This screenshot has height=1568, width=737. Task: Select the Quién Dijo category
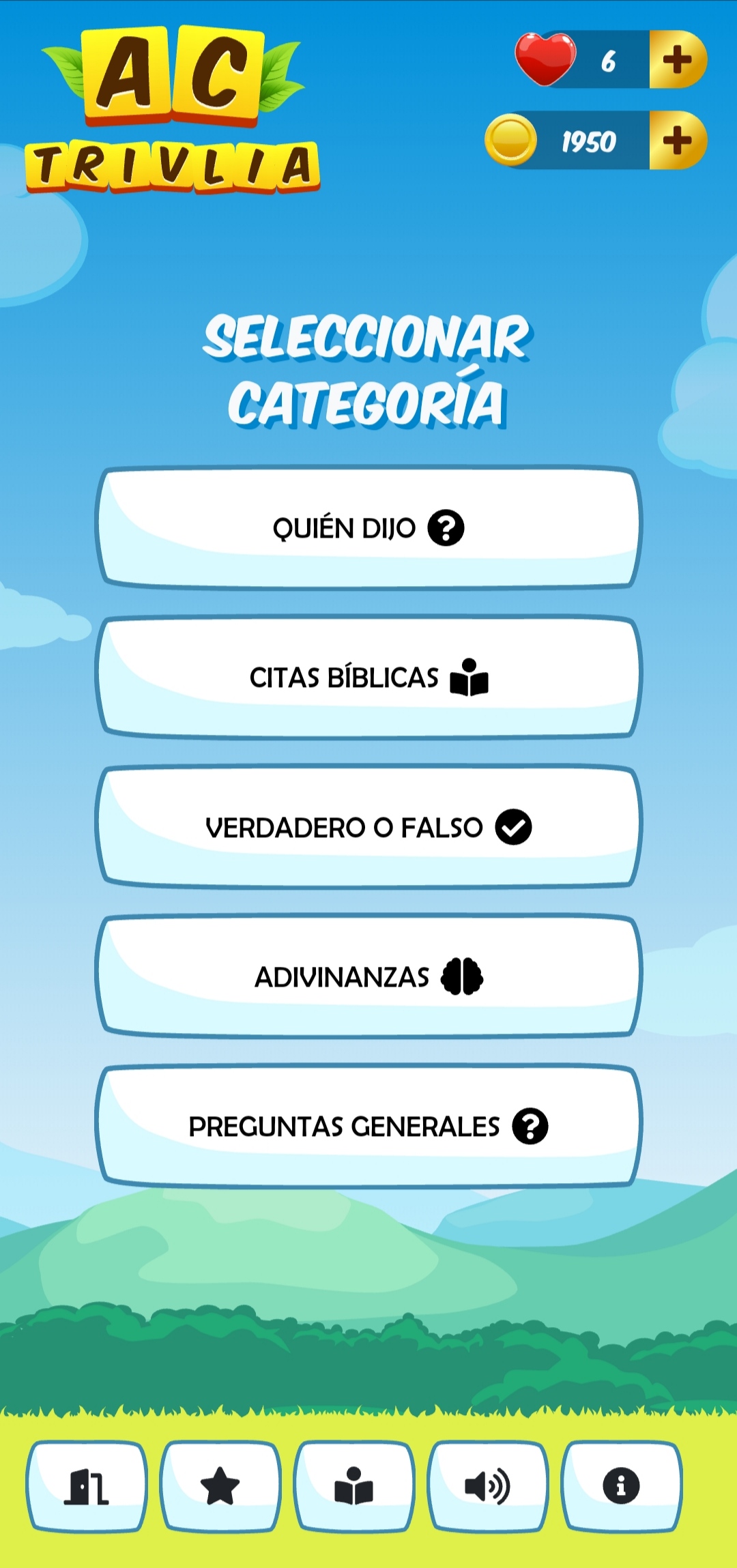pos(368,527)
